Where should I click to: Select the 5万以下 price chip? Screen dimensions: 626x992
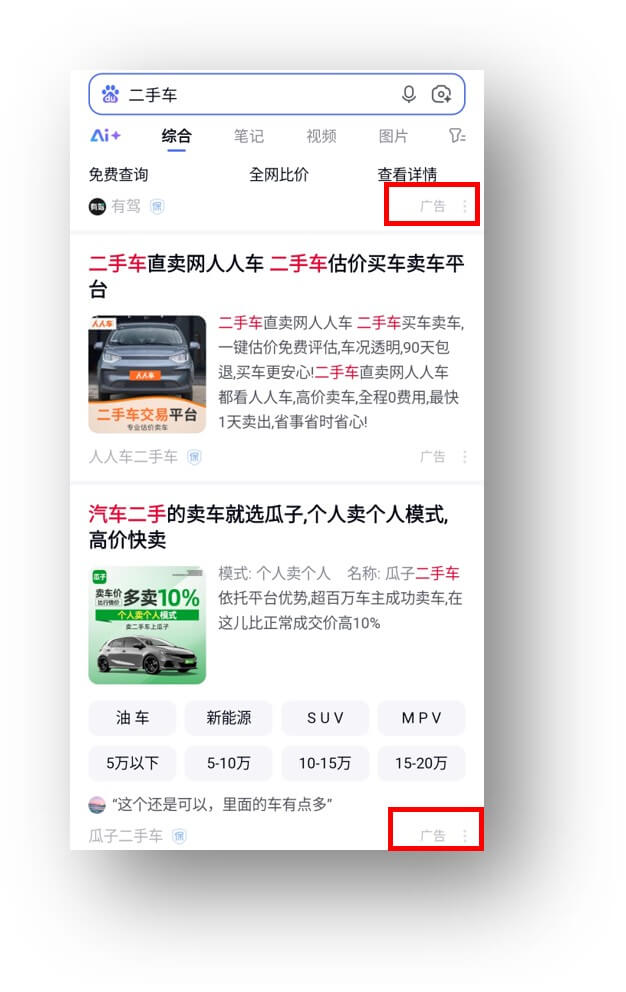pos(132,763)
